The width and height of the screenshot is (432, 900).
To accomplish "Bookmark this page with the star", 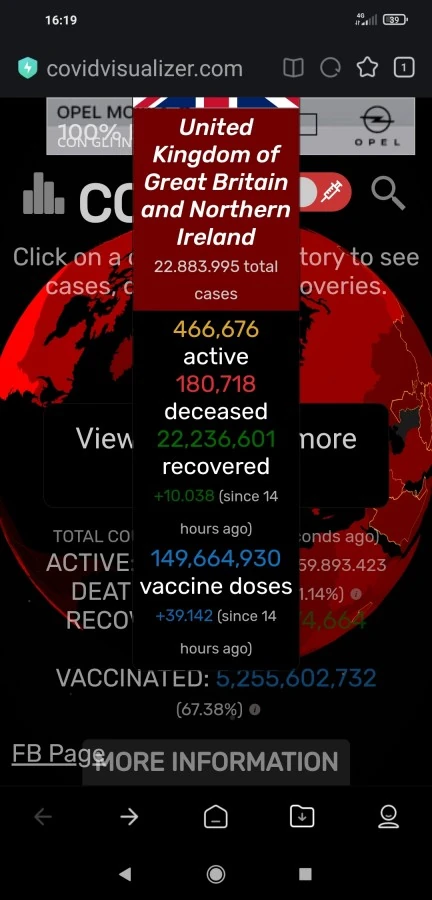I will pyautogui.click(x=367, y=68).
